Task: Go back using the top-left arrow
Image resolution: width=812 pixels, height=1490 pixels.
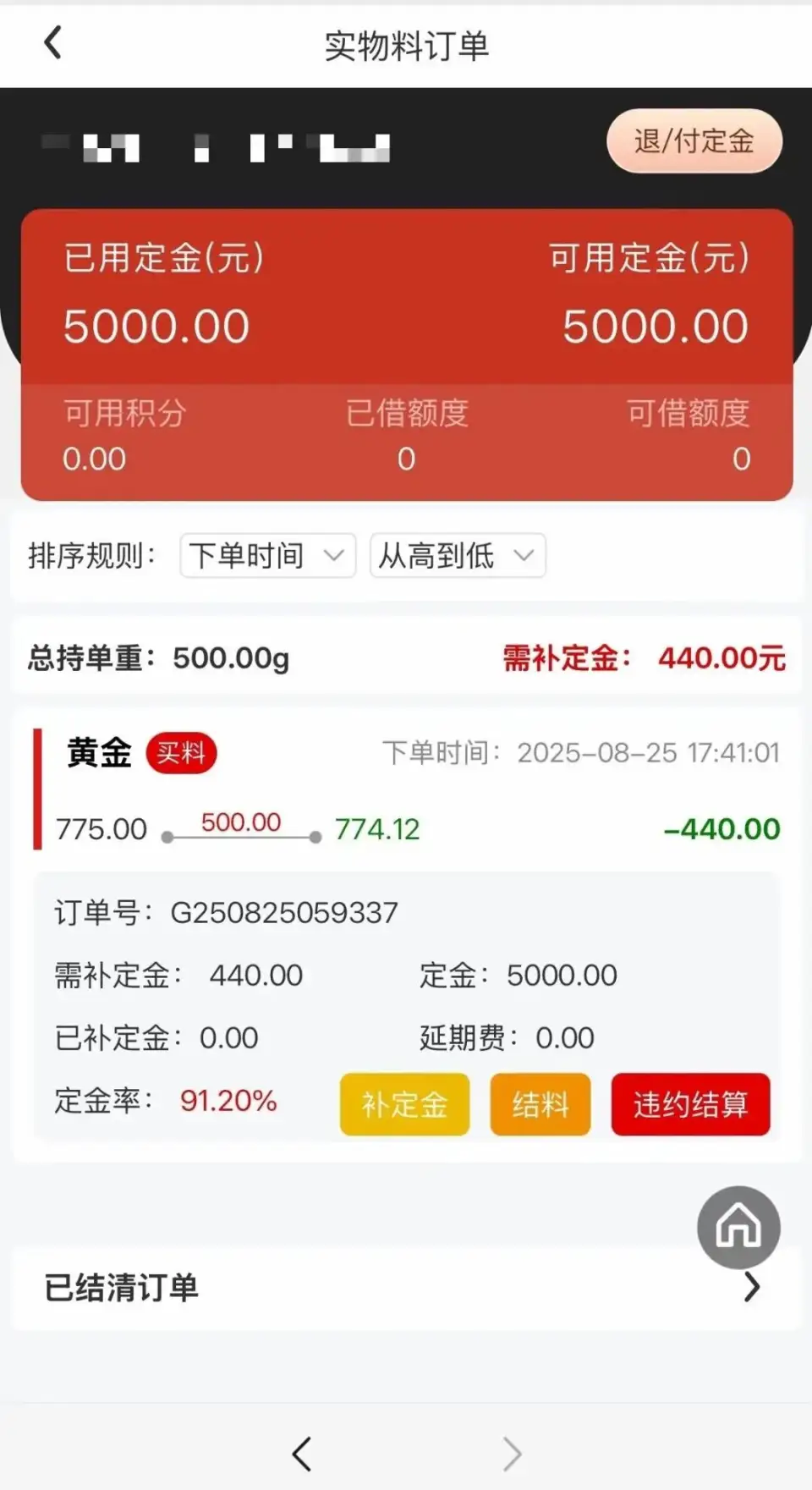Action: coord(52,42)
